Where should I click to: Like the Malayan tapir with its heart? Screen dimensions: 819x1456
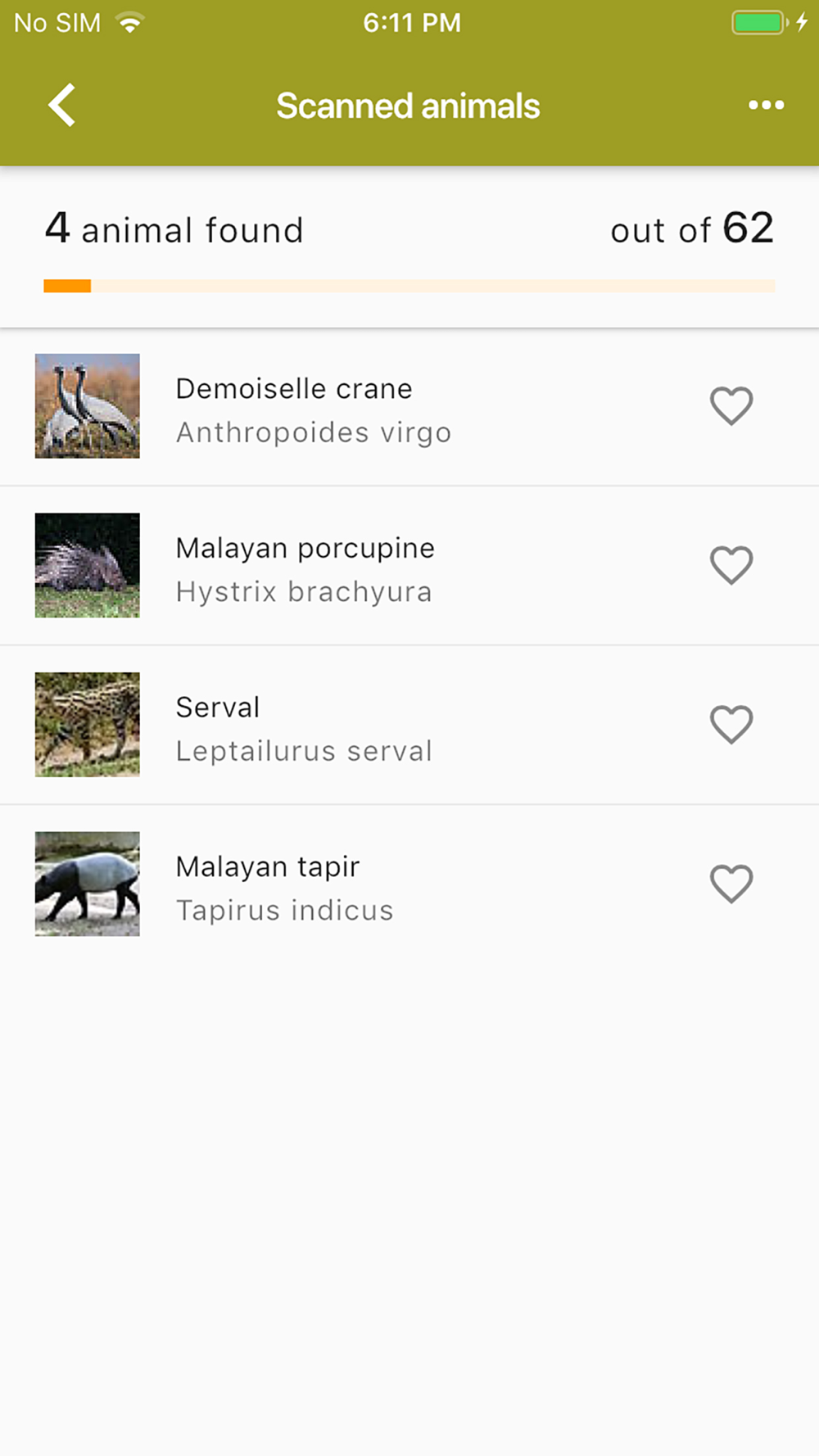tap(731, 884)
